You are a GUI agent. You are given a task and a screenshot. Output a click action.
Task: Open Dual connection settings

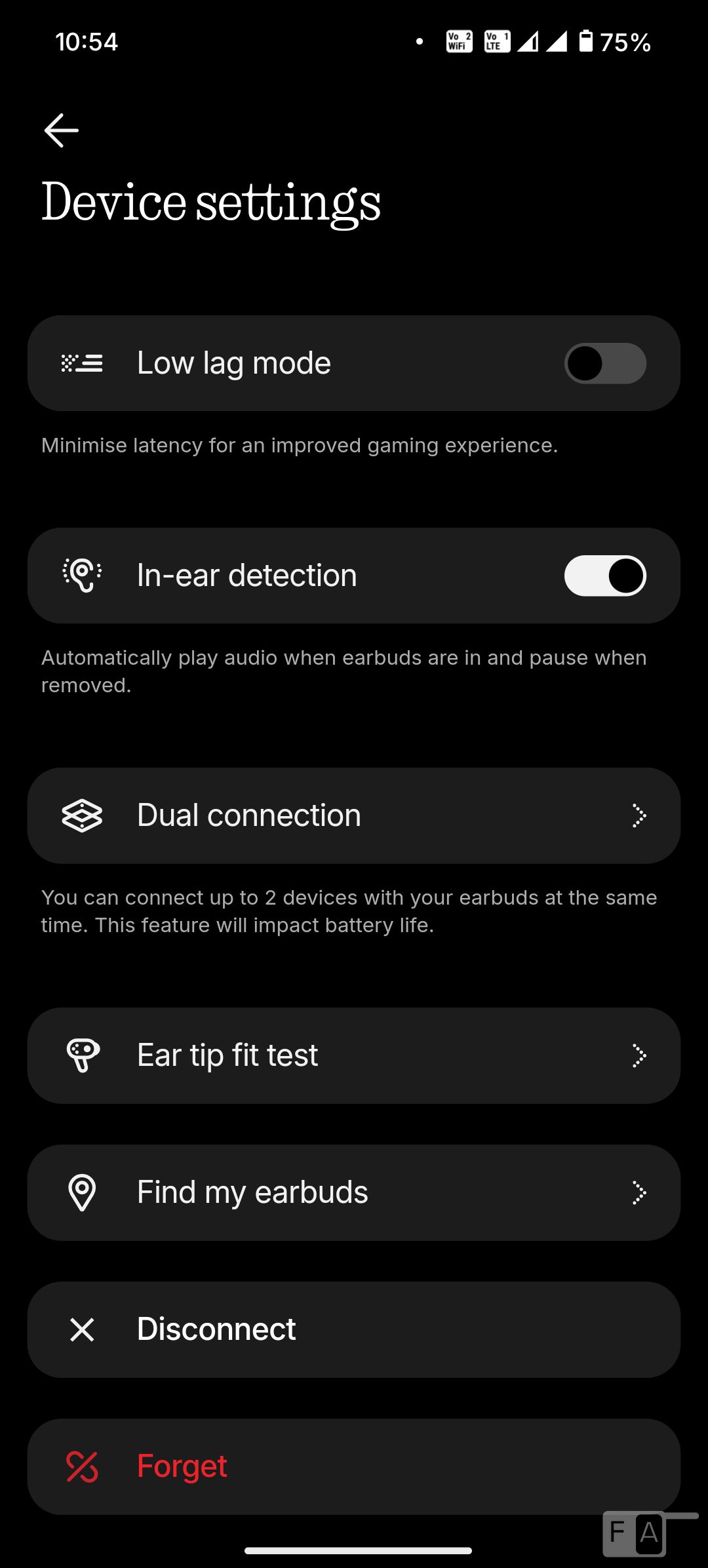click(x=354, y=815)
